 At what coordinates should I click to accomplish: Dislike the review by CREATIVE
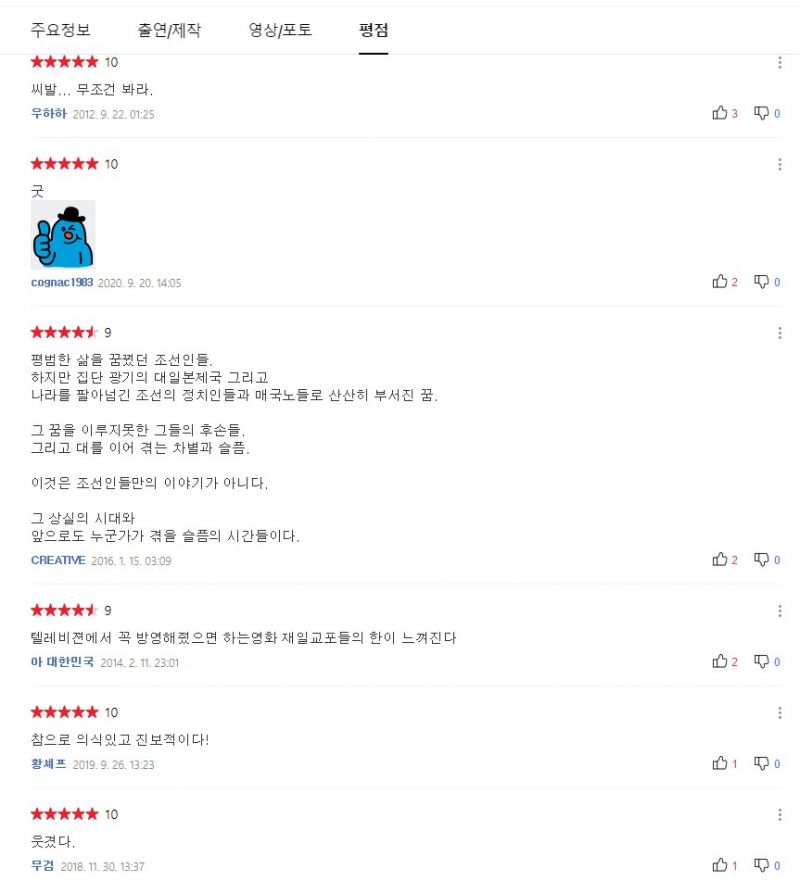[x=761, y=560]
